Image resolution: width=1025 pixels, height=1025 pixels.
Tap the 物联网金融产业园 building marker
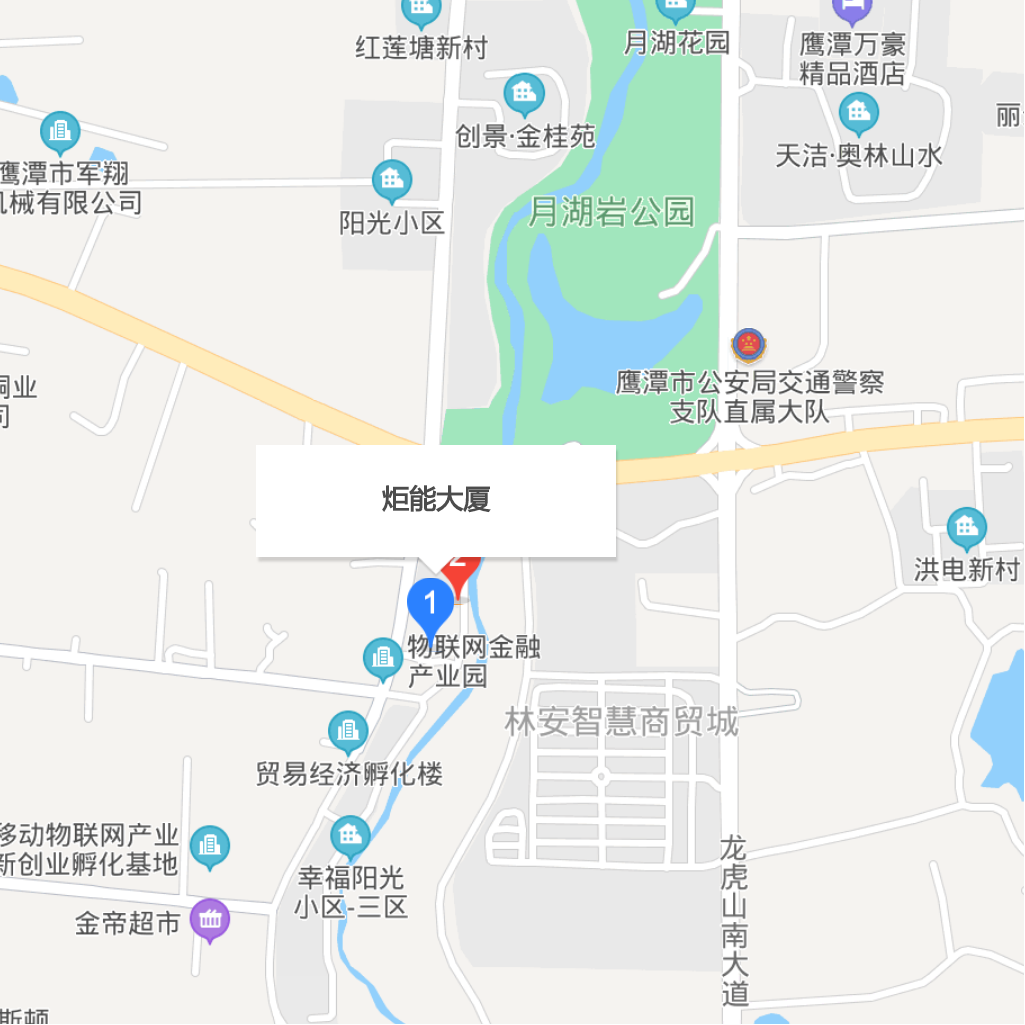382,658
